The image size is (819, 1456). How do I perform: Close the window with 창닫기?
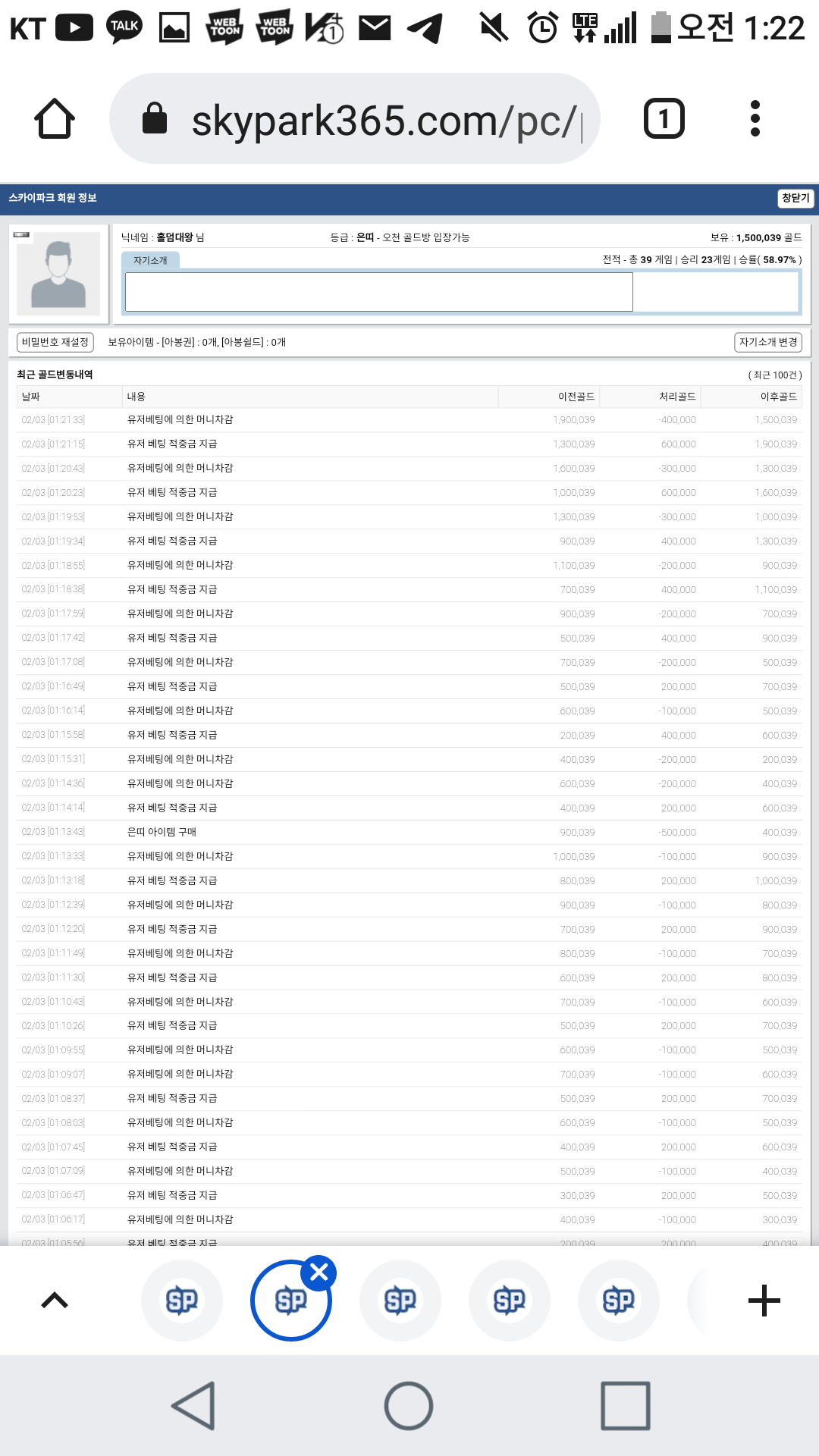point(795,198)
